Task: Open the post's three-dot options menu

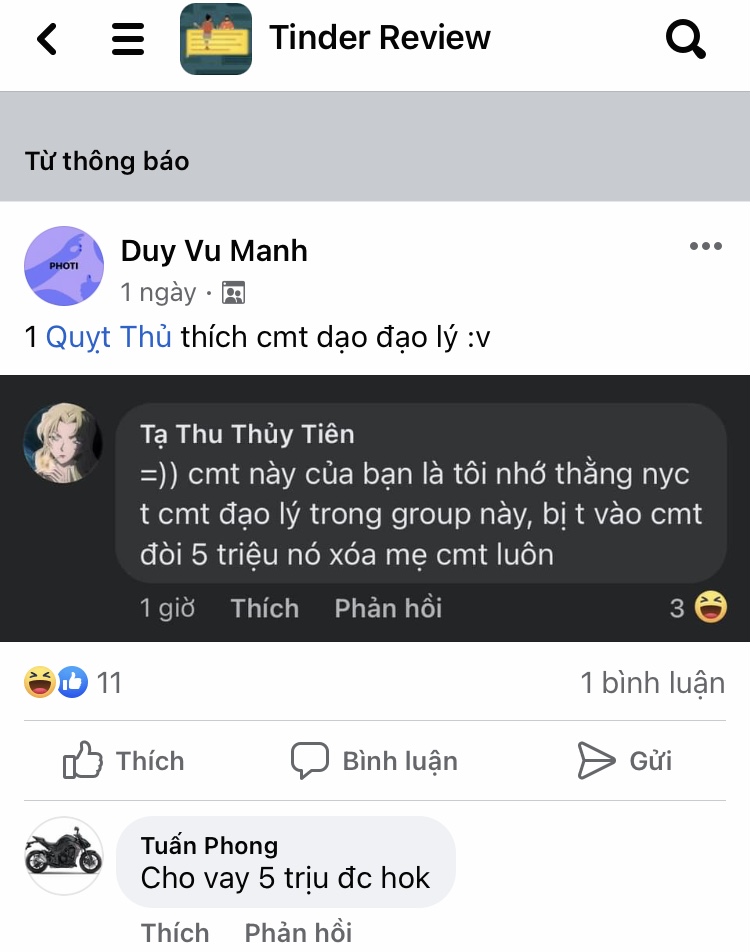Action: tap(705, 247)
